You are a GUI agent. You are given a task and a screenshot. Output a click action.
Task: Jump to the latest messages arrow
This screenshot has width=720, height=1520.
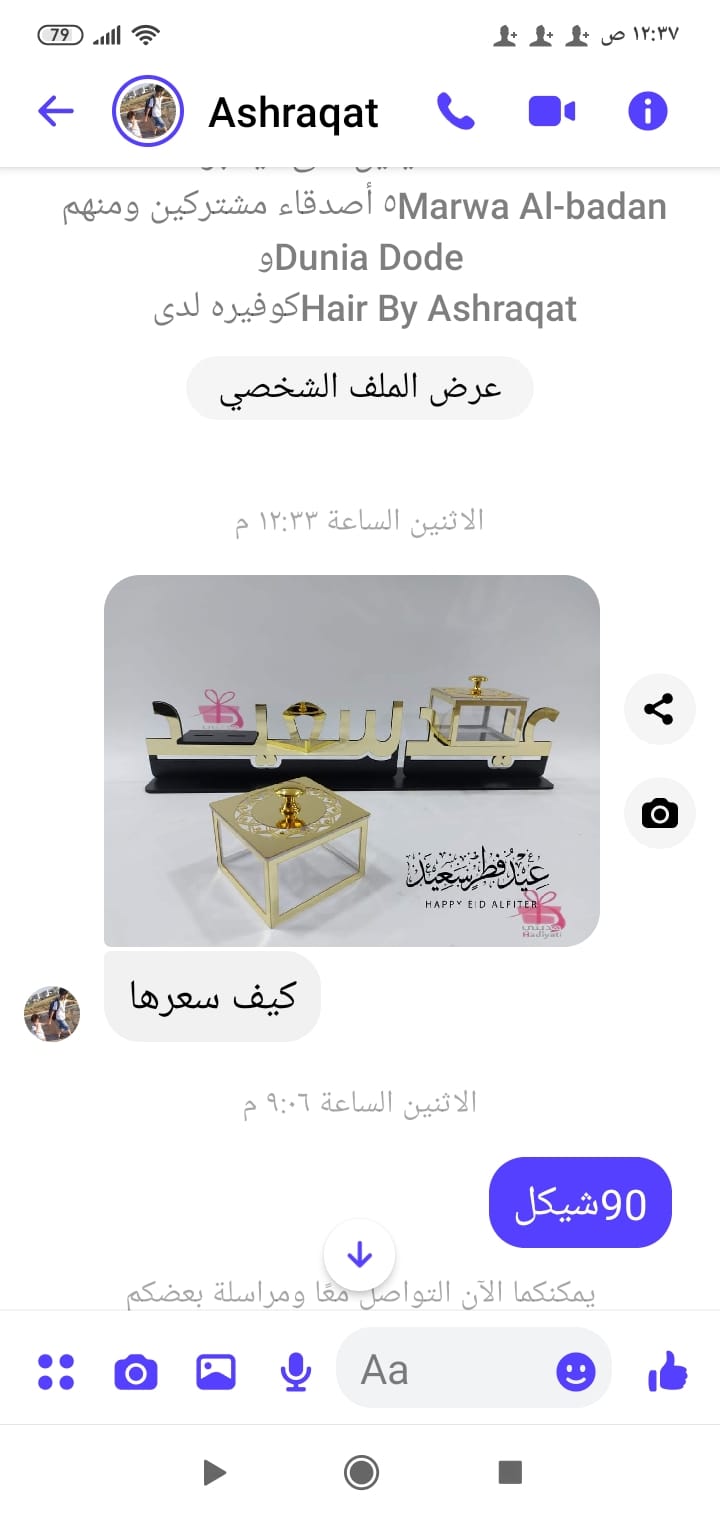(360, 1254)
